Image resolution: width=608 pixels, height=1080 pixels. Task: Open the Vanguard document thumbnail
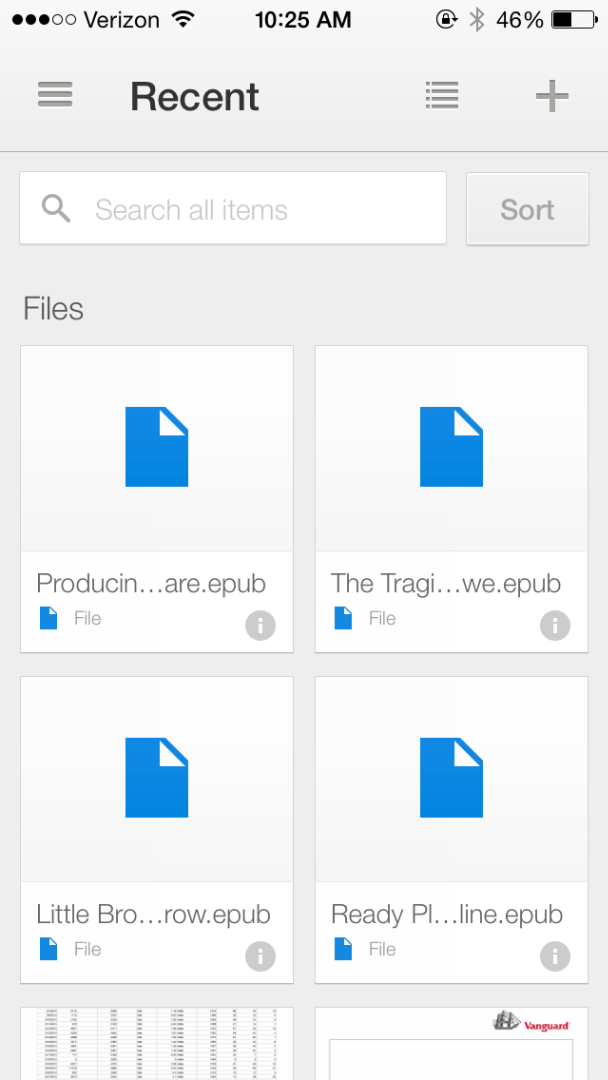click(451, 1044)
